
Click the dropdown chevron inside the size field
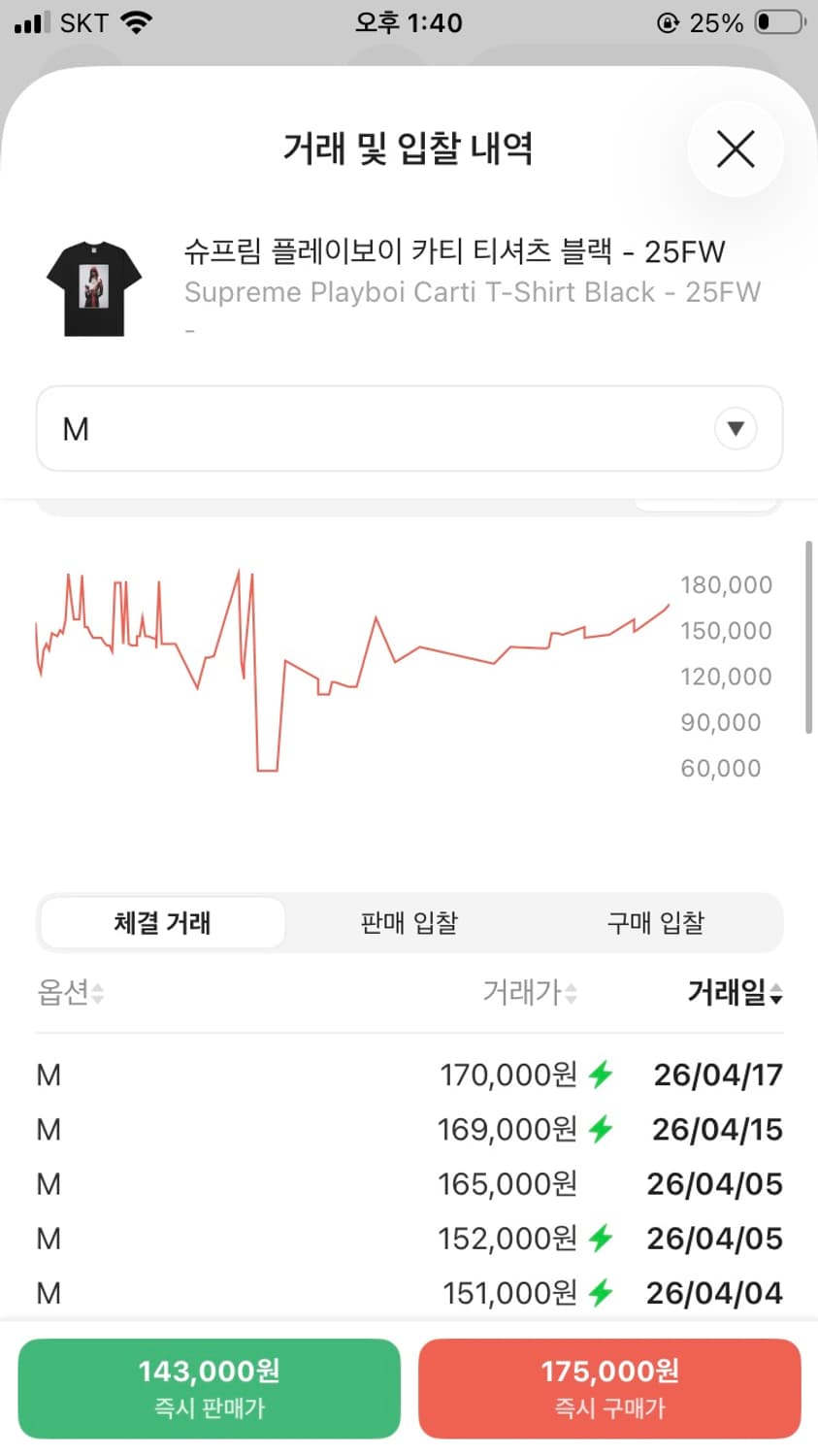pos(736,428)
